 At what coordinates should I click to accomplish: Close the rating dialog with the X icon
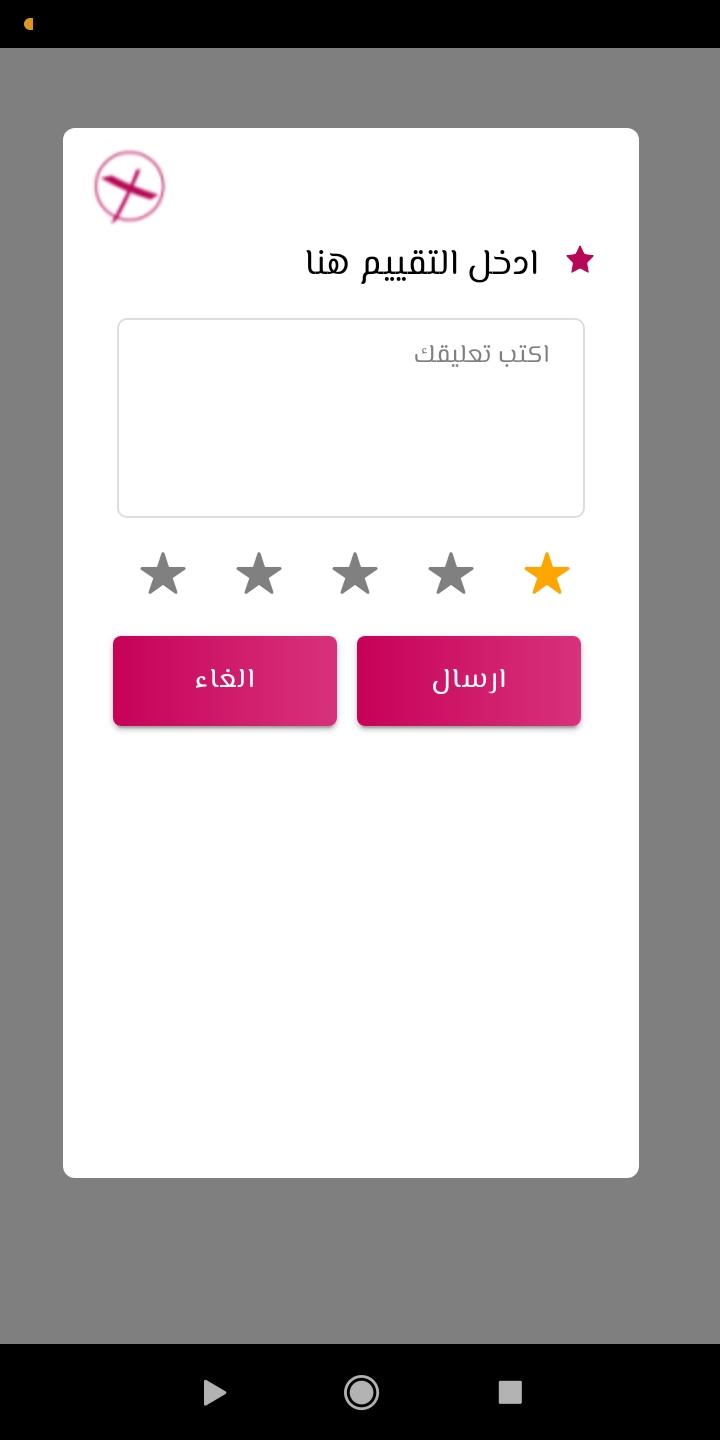click(129, 186)
